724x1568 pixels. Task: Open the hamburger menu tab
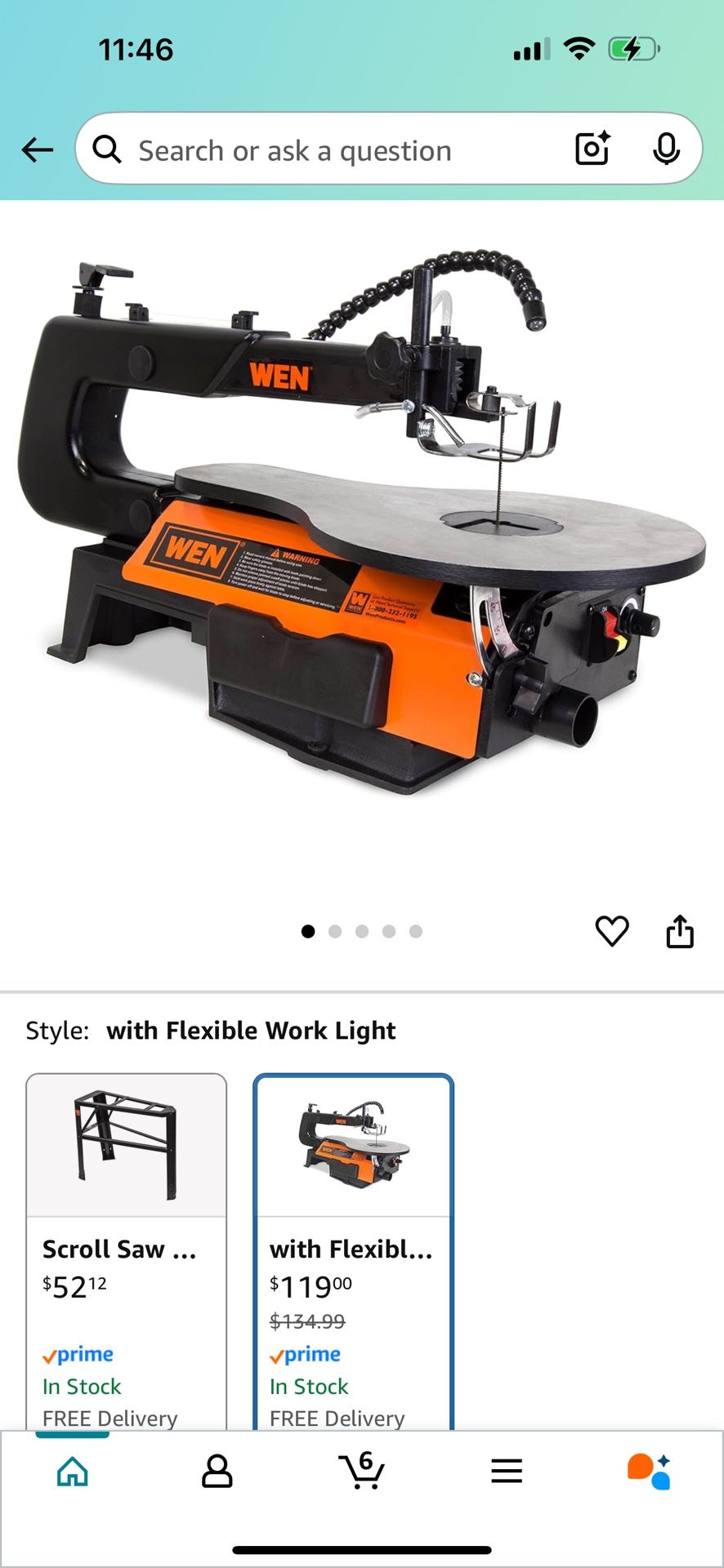click(507, 1471)
